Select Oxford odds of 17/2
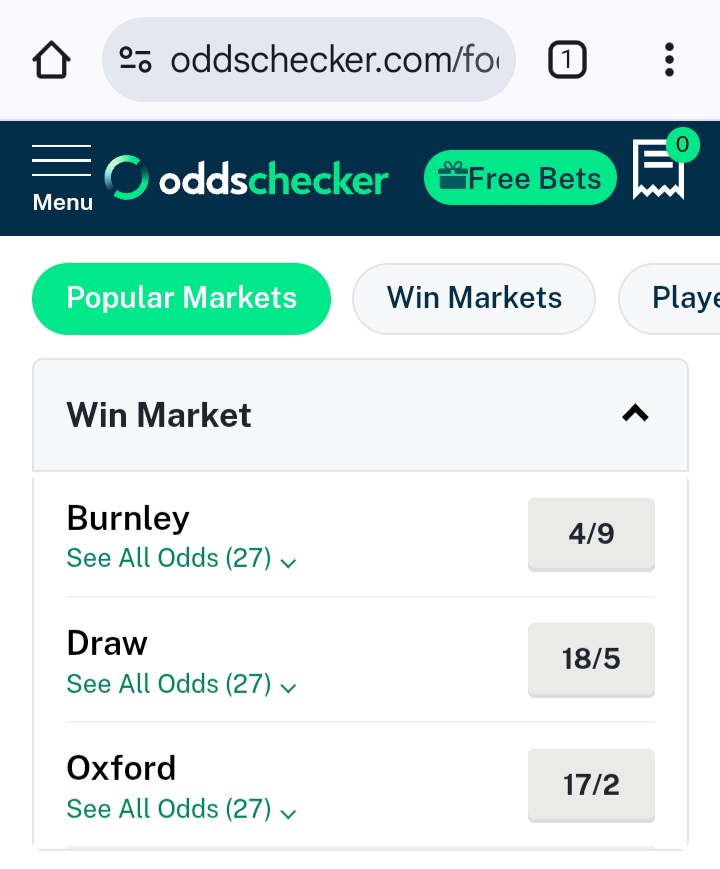The image size is (720, 869). tap(591, 785)
